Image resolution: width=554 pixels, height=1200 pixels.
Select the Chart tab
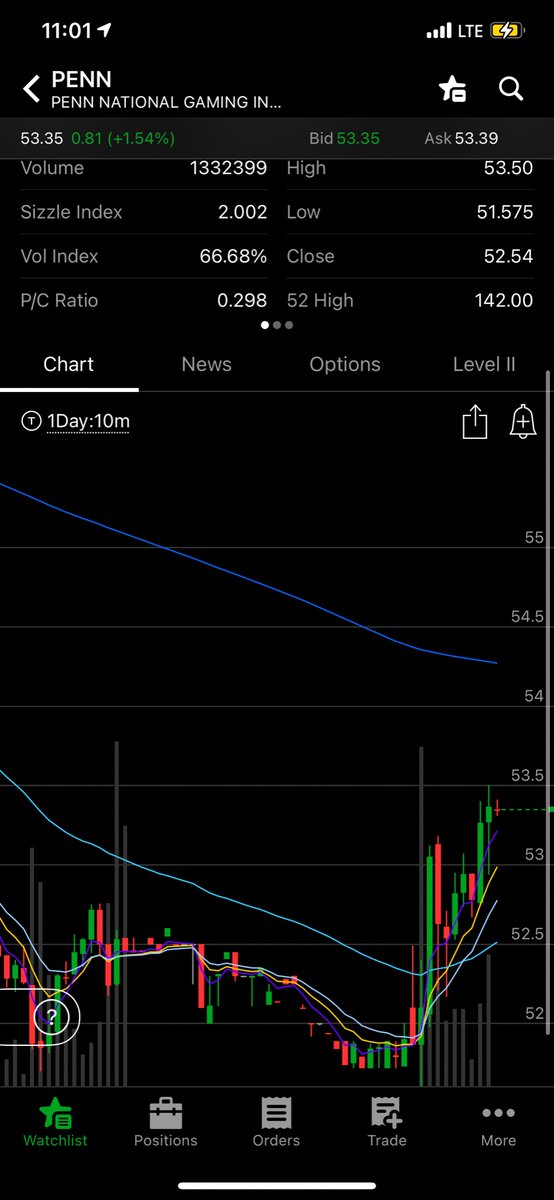point(69,364)
